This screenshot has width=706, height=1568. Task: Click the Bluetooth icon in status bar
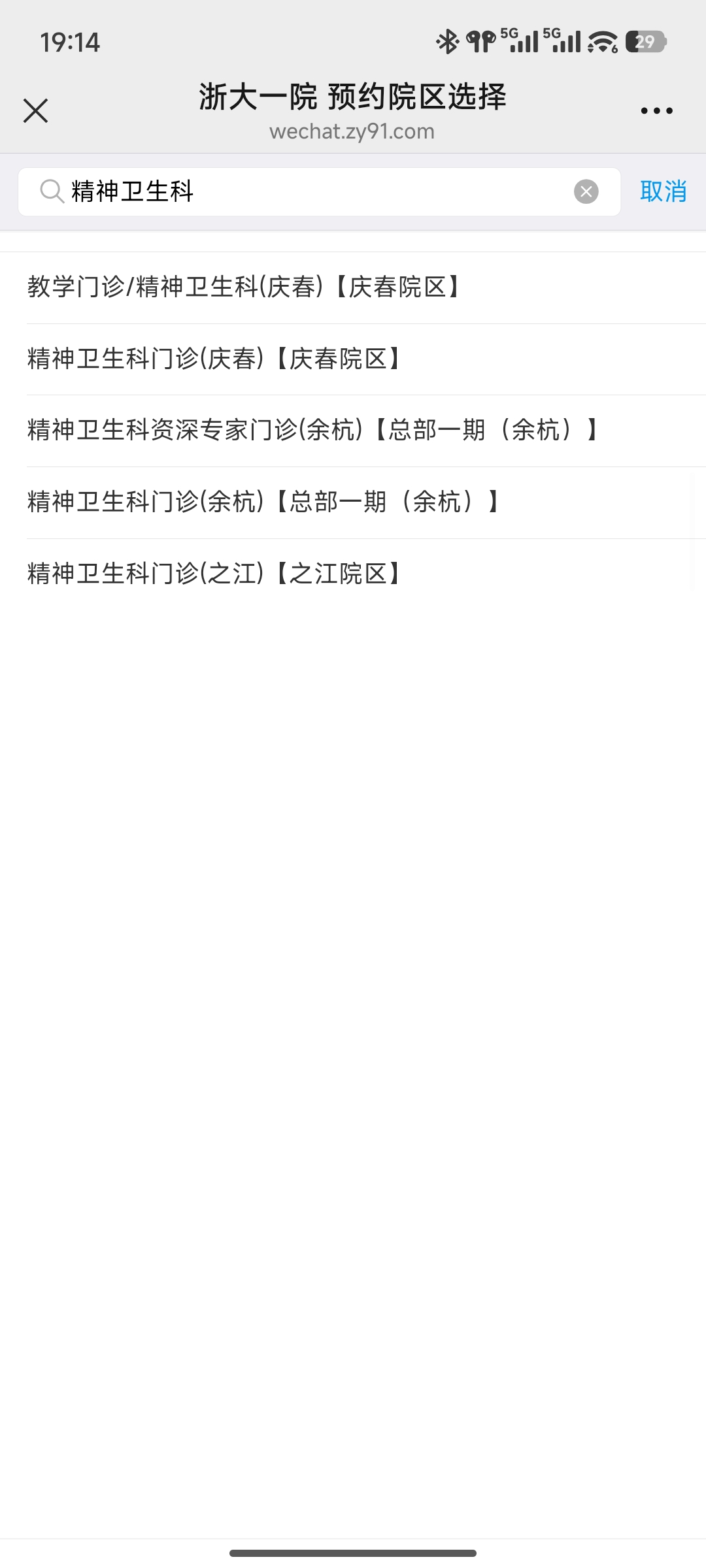pyautogui.click(x=447, y=41)
